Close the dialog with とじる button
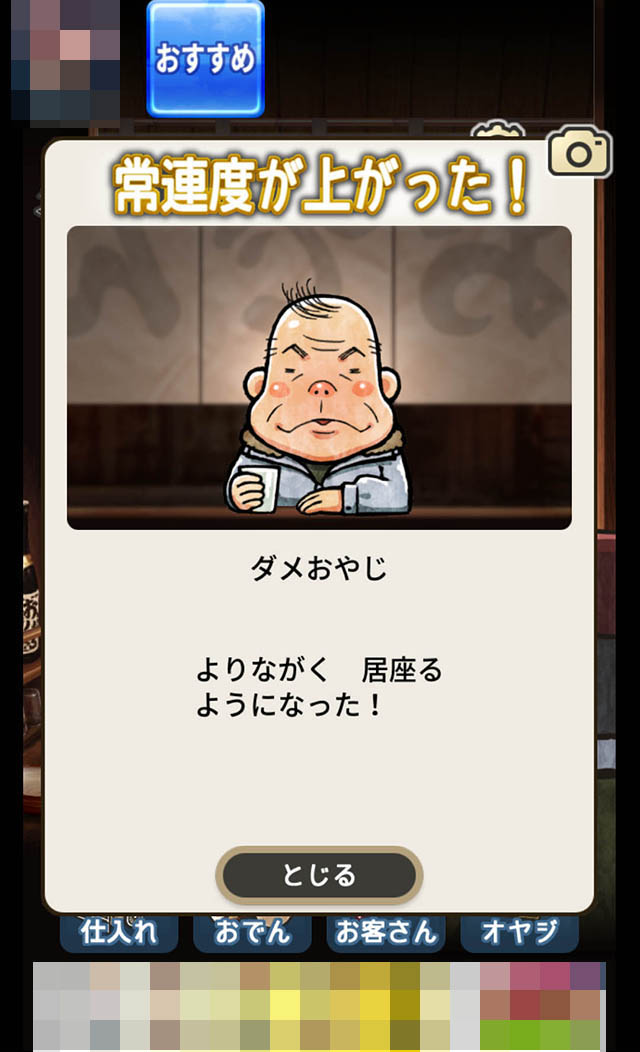 [x=319, y=875]
